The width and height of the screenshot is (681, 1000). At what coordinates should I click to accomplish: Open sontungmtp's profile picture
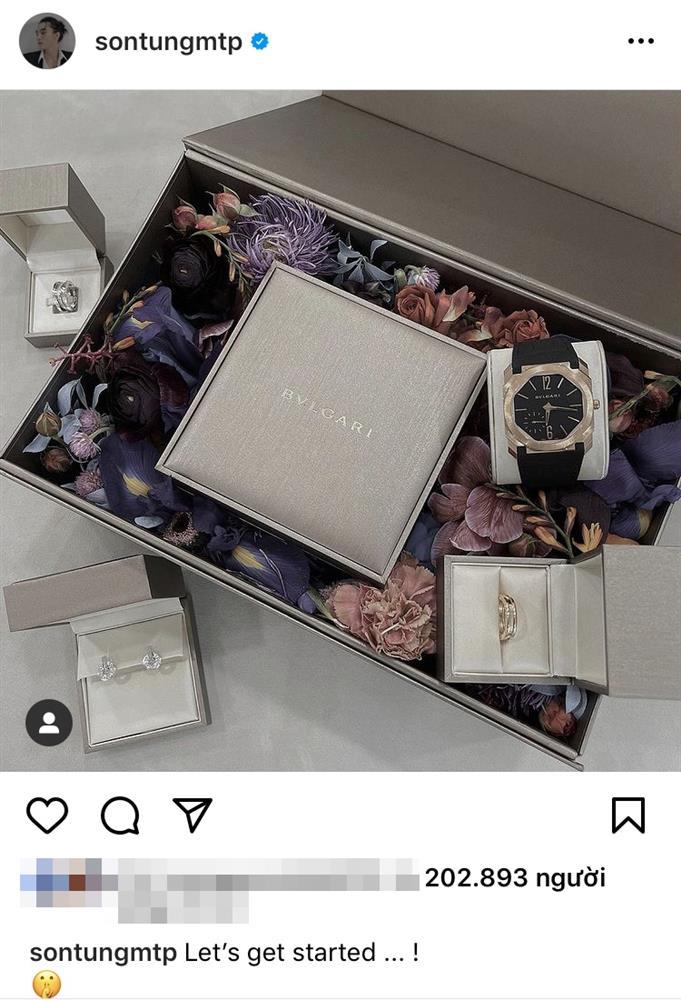(x=47, y=41)
